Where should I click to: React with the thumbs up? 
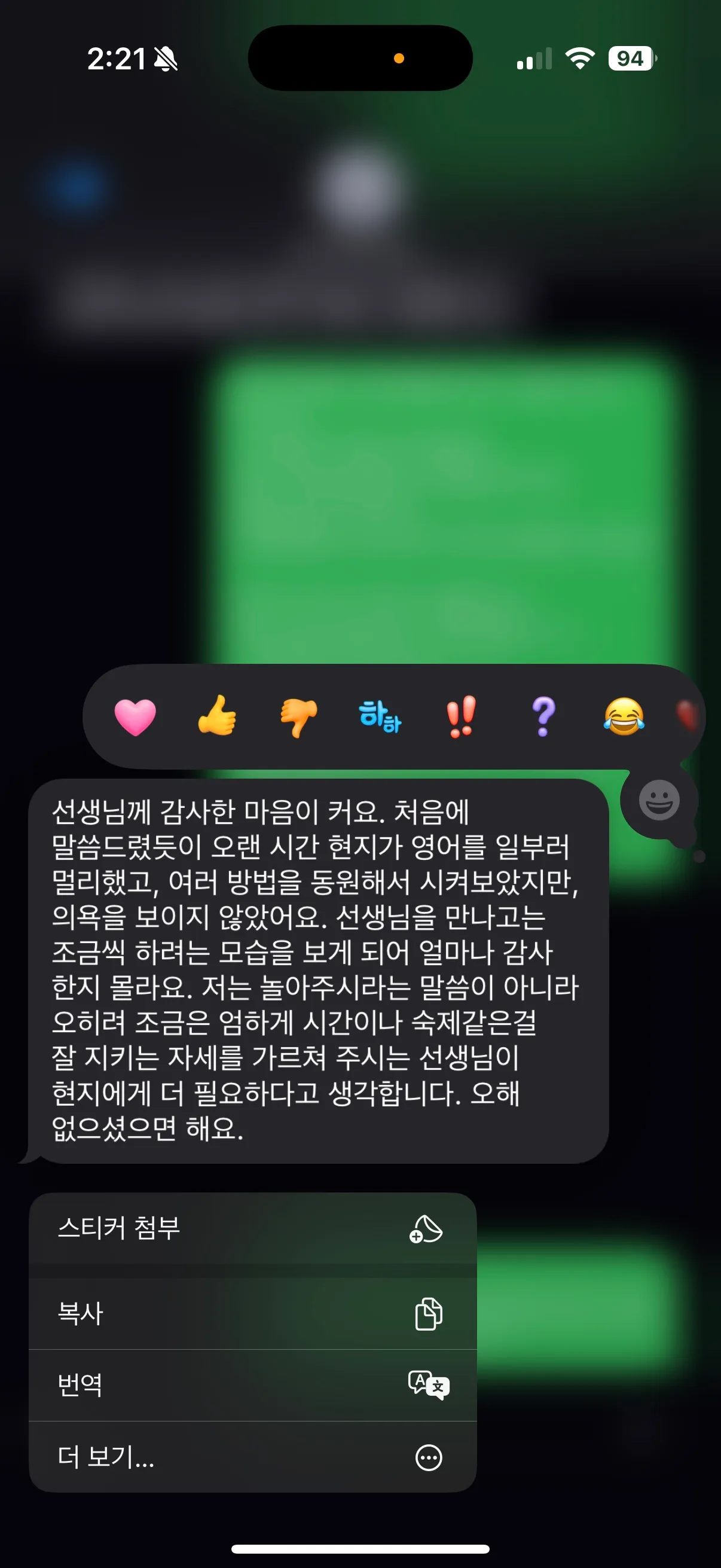(x=217, y=716)
